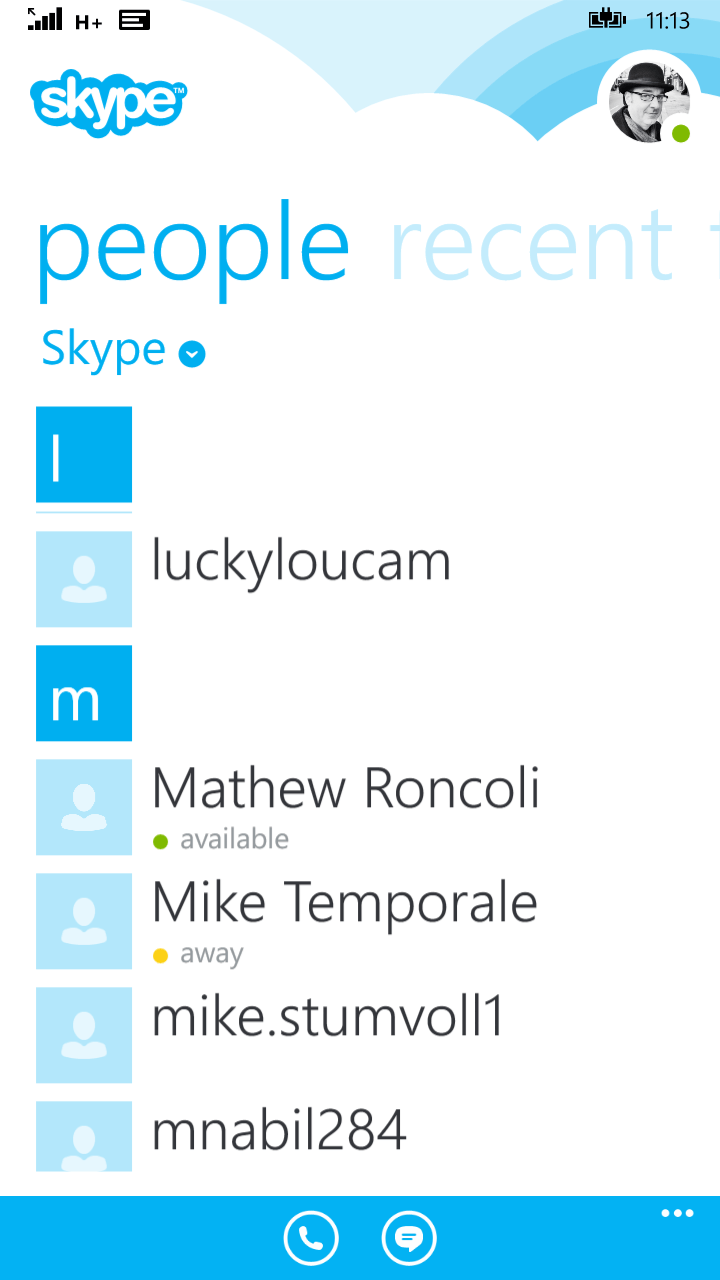Start a new chat message

point(409,1239)
